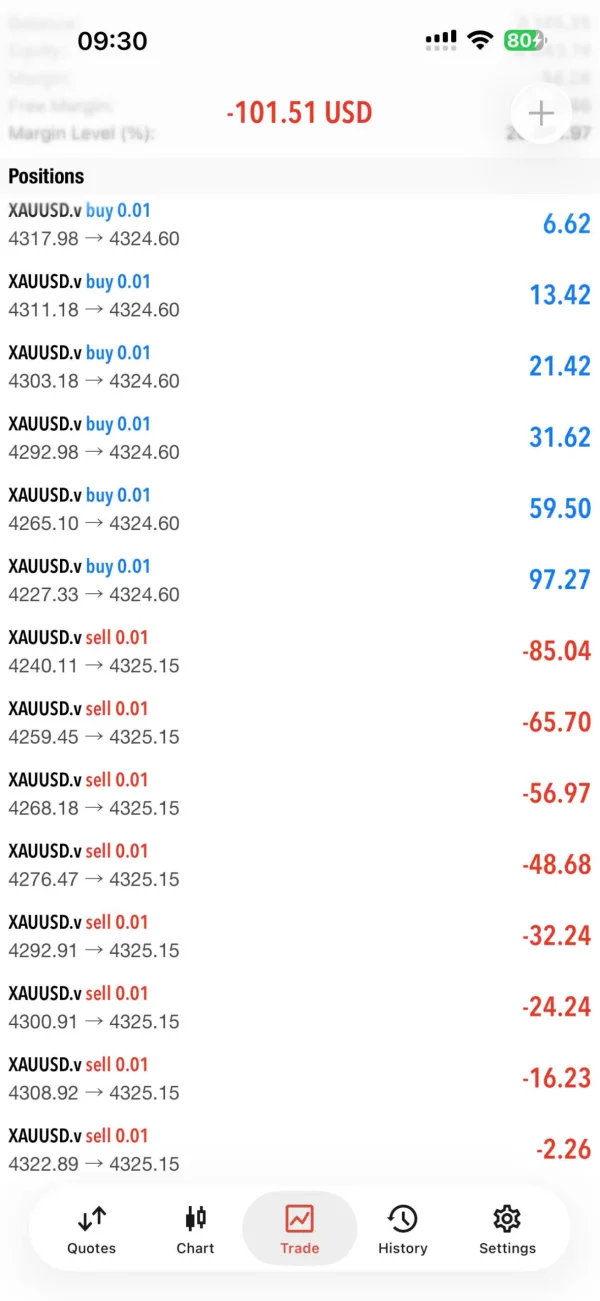
Task: Tap the sell position showing -56.97
Action: [x=300, y=793]
